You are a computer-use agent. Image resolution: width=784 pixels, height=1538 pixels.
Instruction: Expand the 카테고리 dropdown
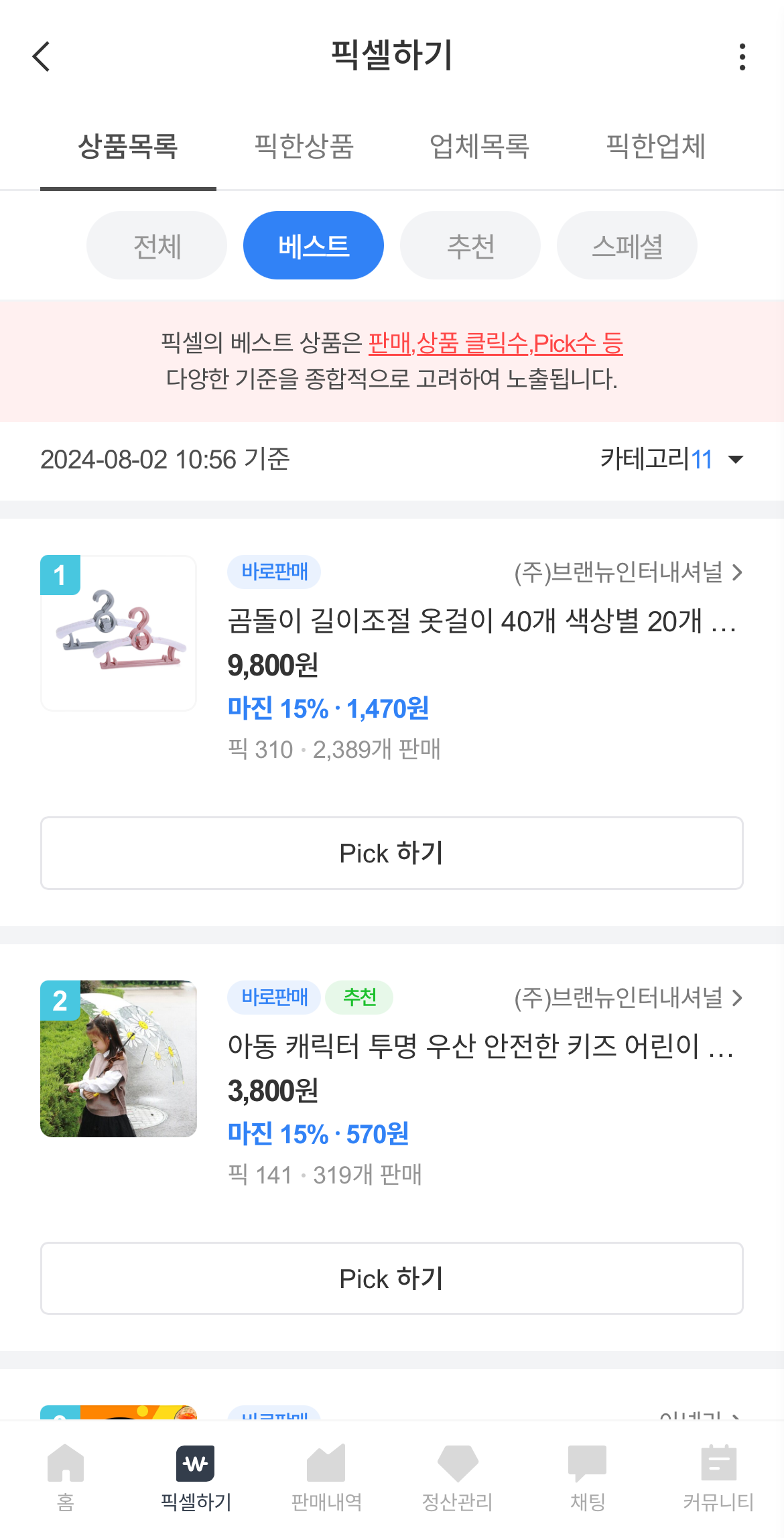(671, 460)
